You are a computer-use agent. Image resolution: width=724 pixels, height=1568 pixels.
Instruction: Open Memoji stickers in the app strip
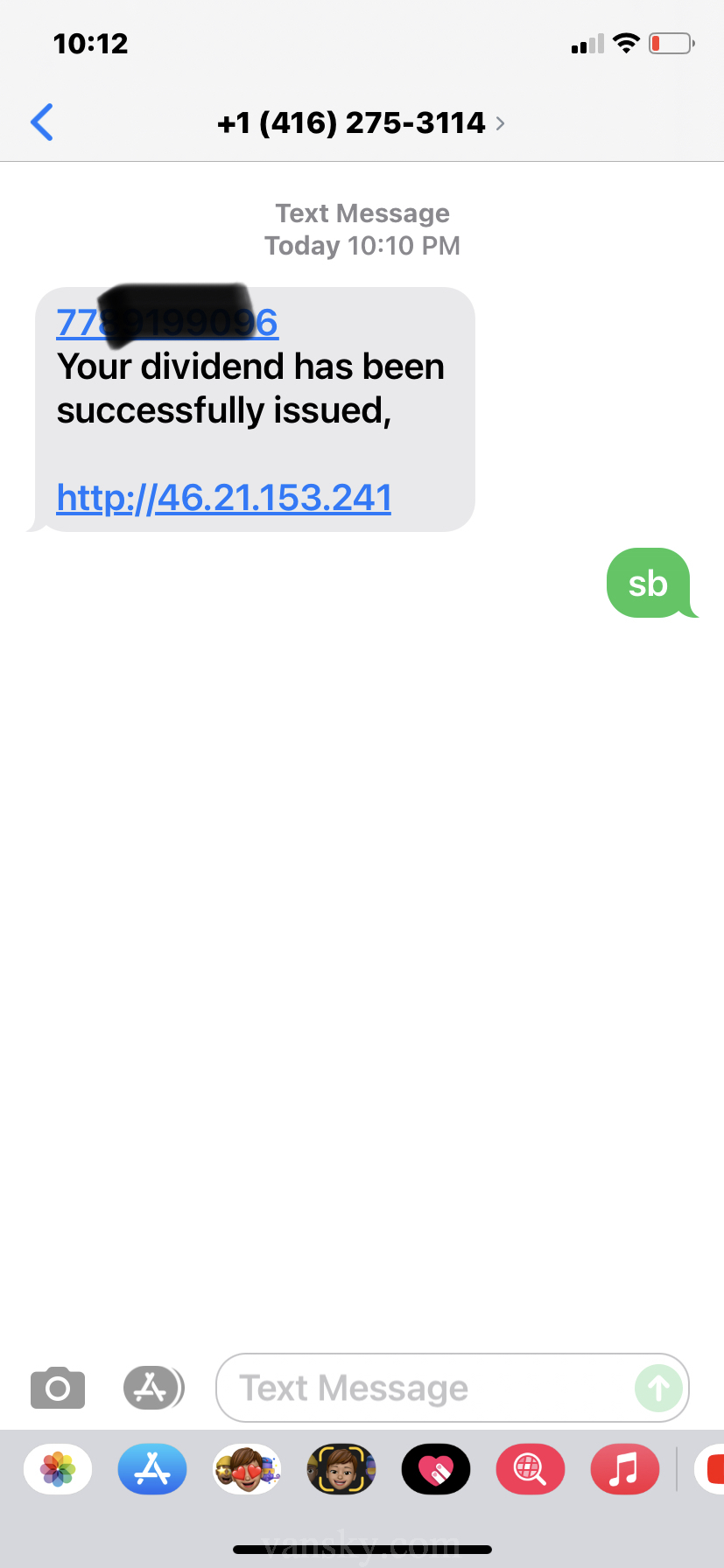pos(247,1469)
